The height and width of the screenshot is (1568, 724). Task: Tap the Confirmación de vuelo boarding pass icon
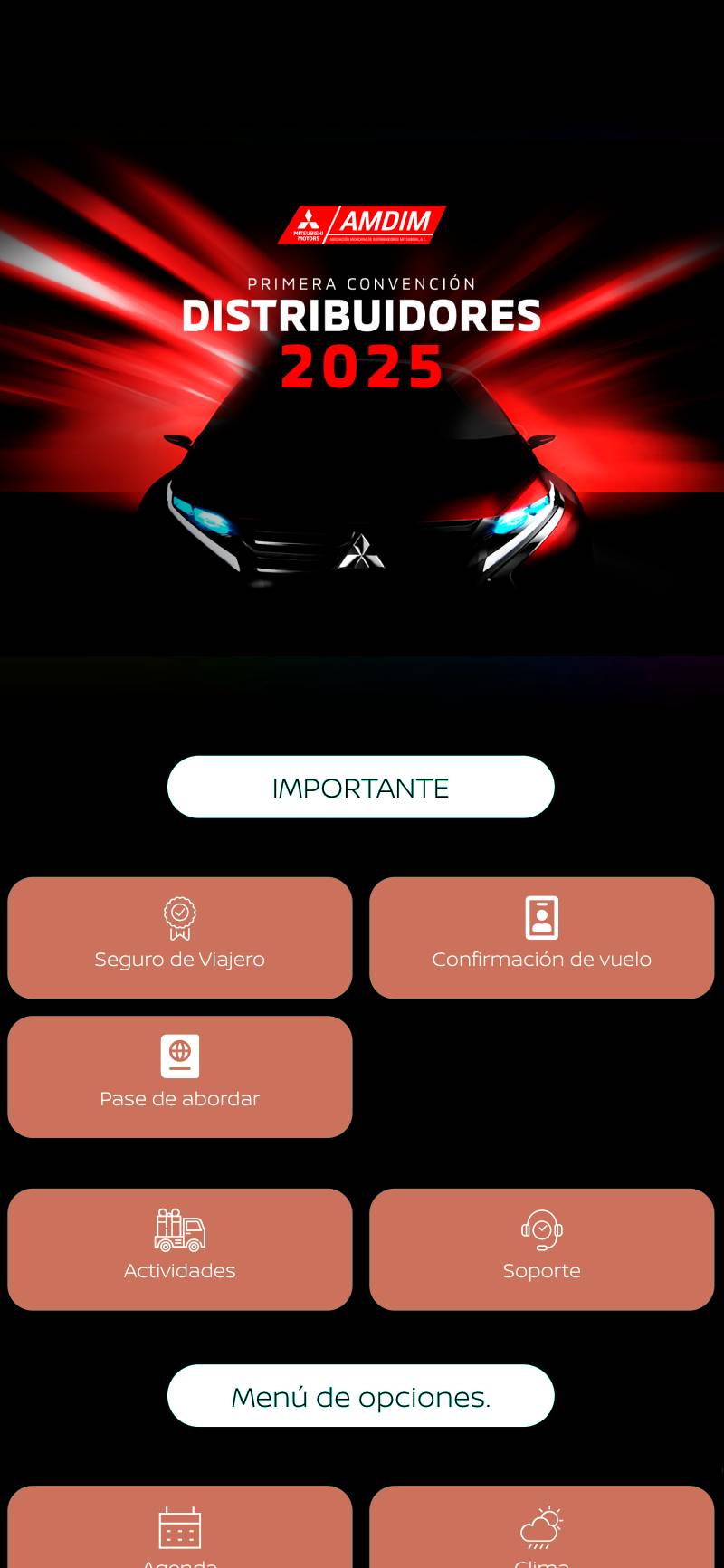point(541,916)
